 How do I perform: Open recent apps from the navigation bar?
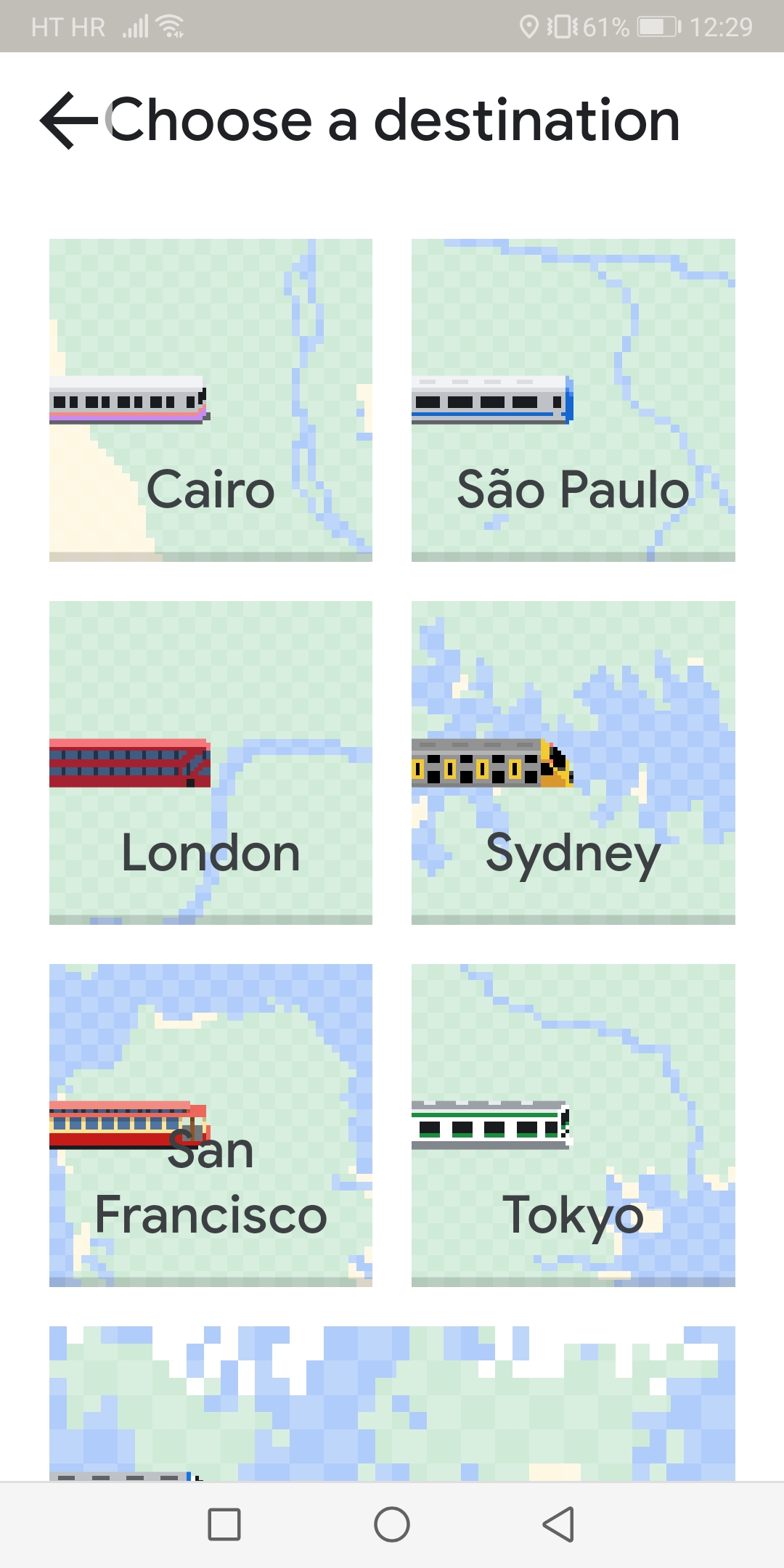pos(224,1524)
